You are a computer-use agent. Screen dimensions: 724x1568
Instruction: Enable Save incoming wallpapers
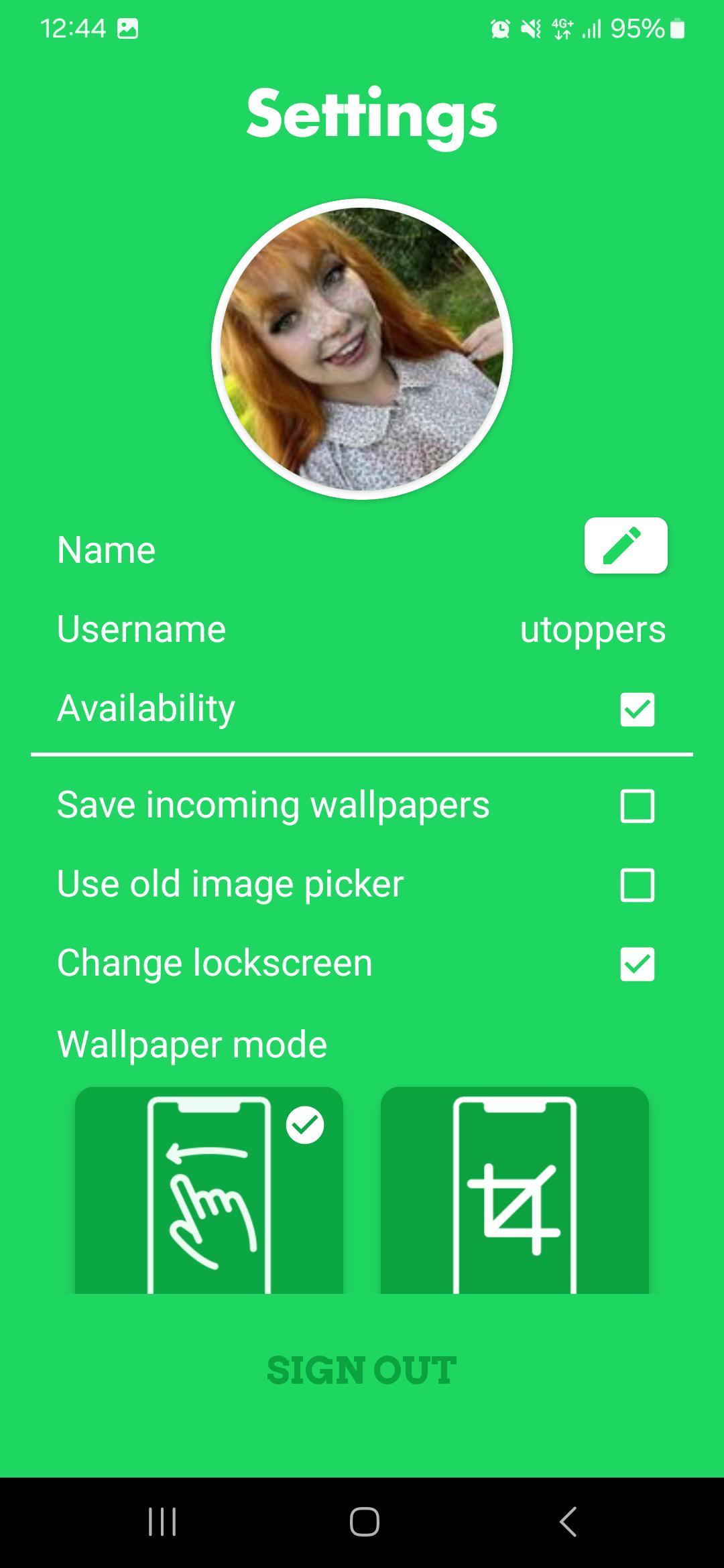click(637, 805)
